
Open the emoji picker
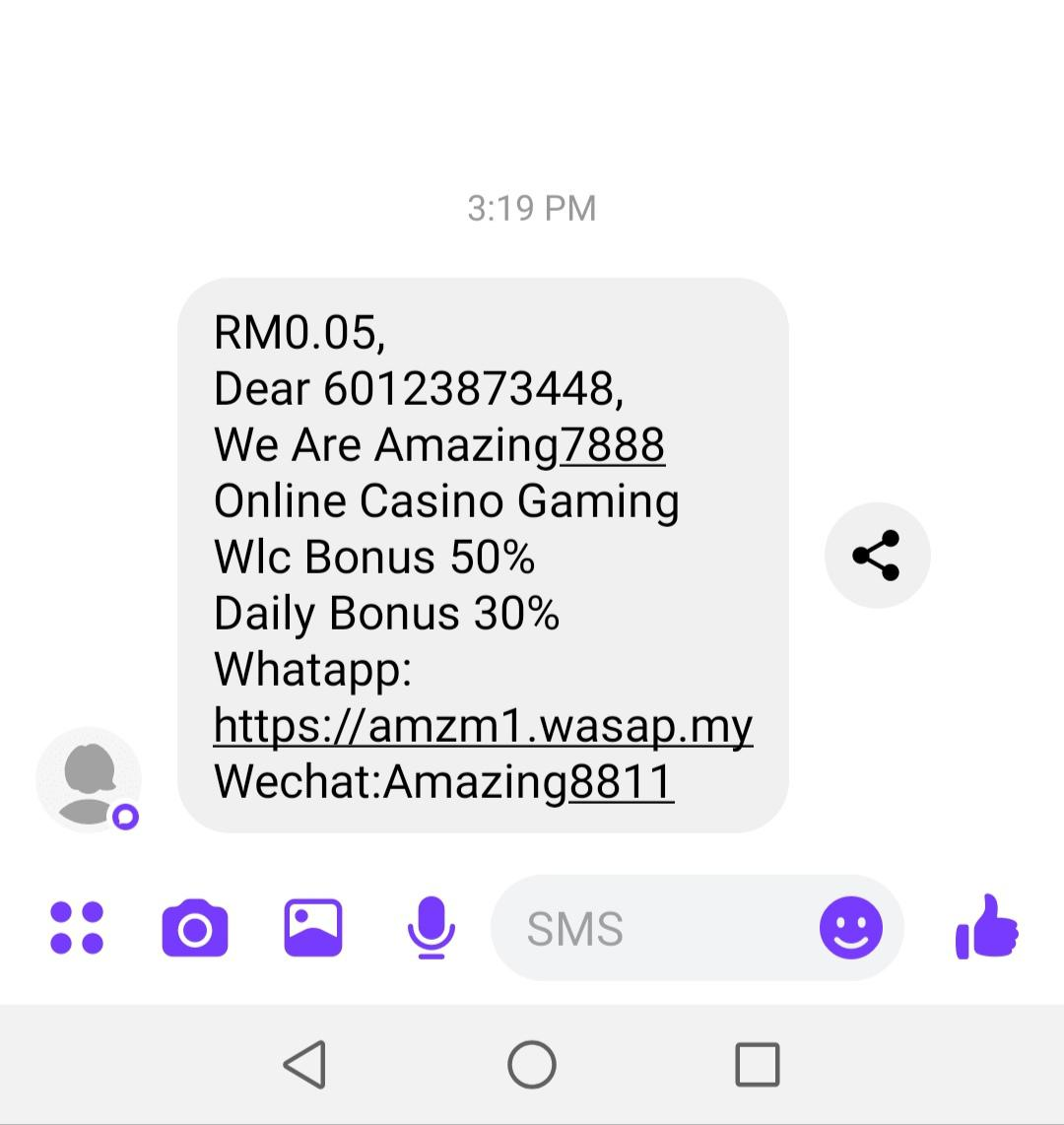click(x=851, y=928)
